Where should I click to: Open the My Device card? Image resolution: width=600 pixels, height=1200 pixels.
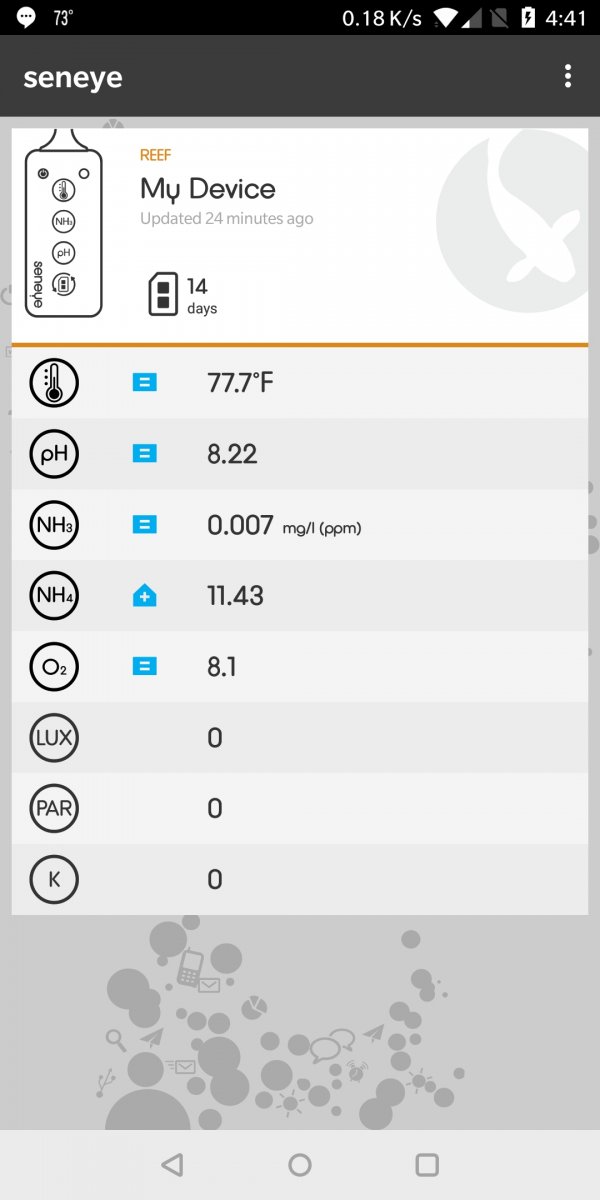click(300, 235)
